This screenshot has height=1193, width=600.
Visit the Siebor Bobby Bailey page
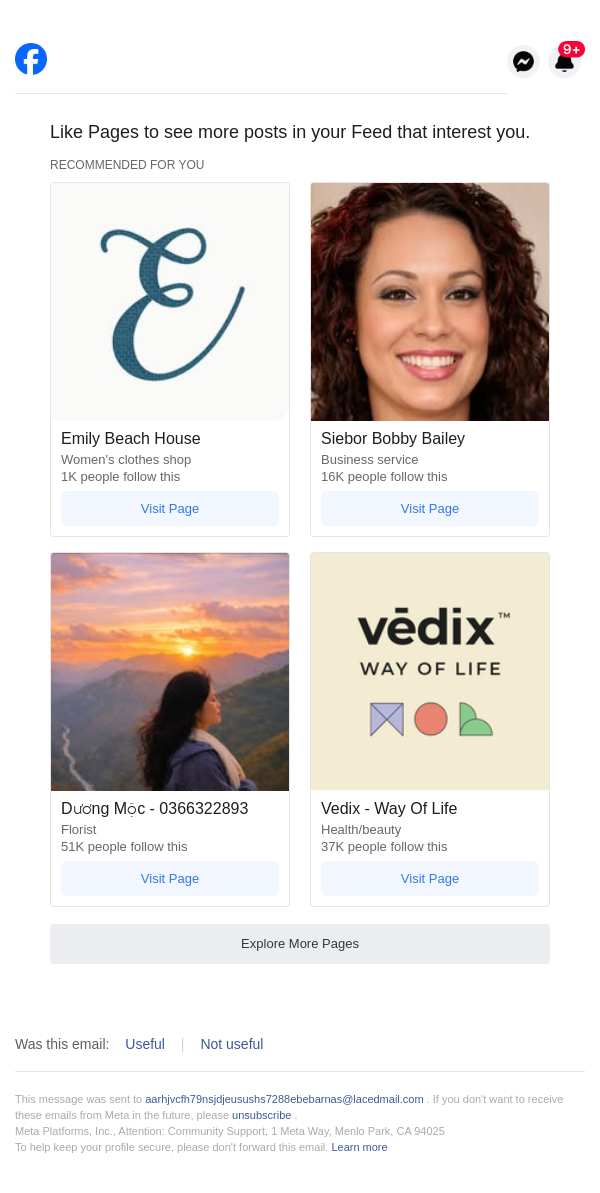pos(430,508)
